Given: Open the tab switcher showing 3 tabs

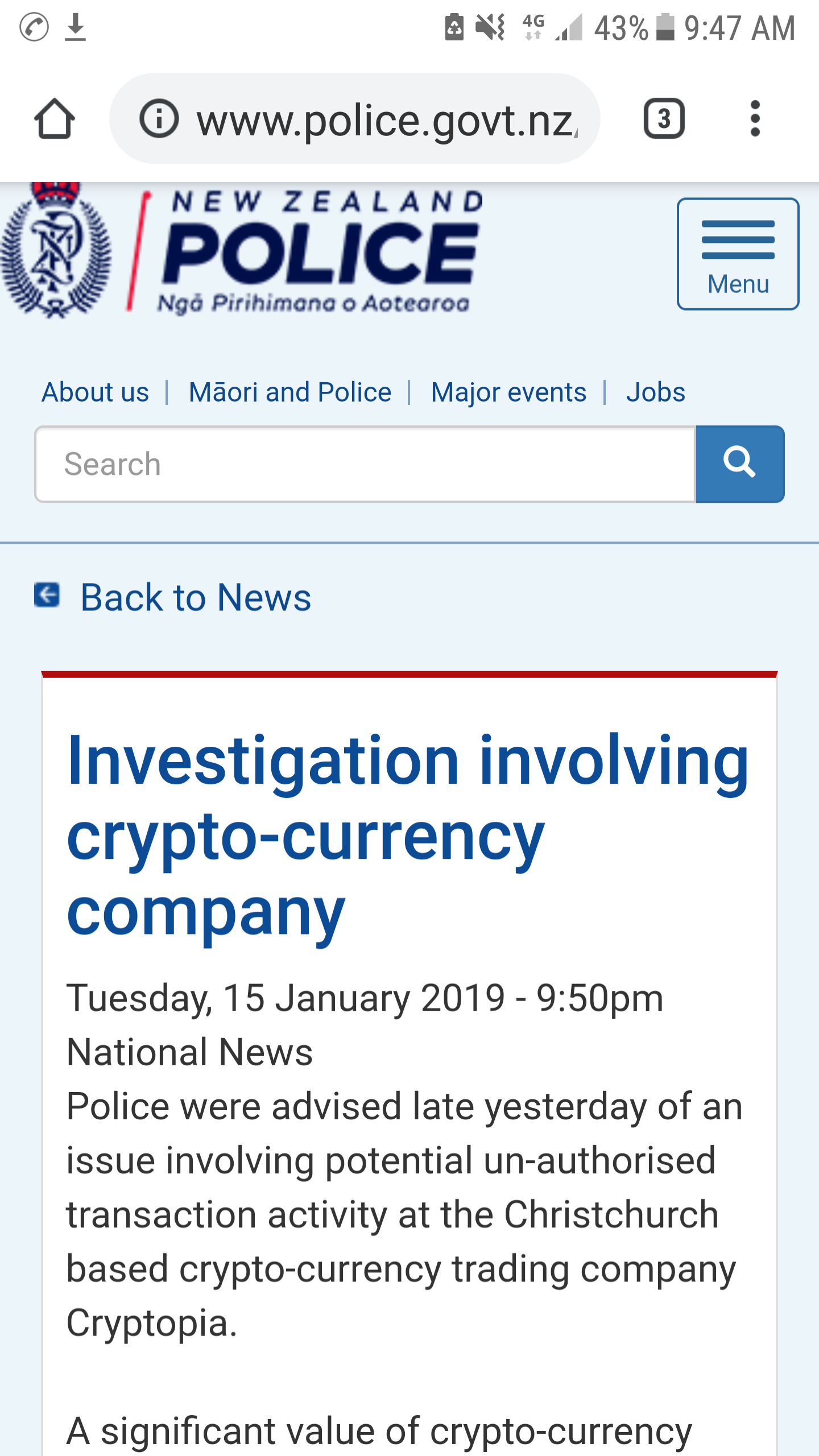Looking at the screenshot, I should (x=664, y=119).
